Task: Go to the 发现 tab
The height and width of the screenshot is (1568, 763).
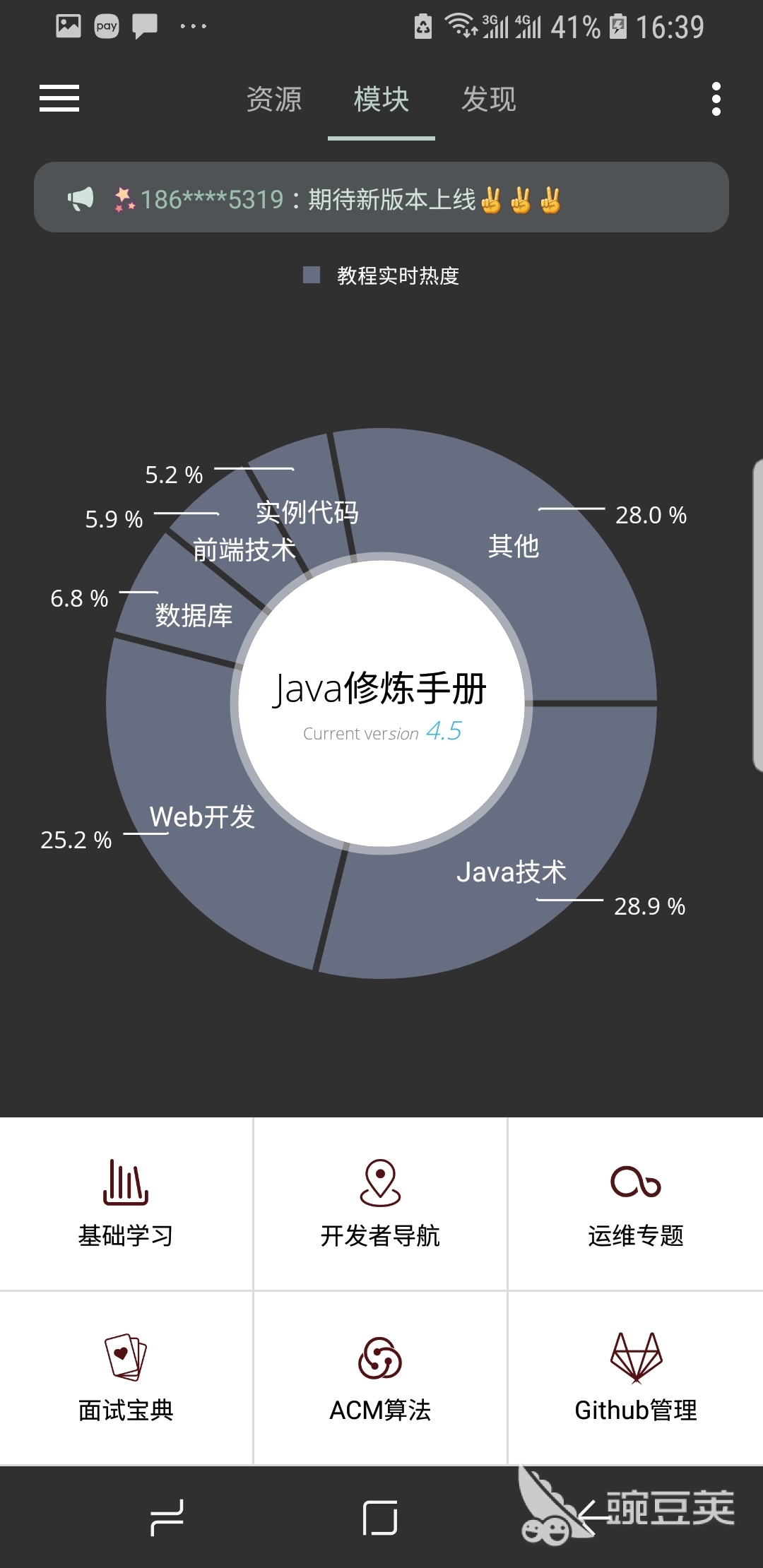Action: click(489, 99)
